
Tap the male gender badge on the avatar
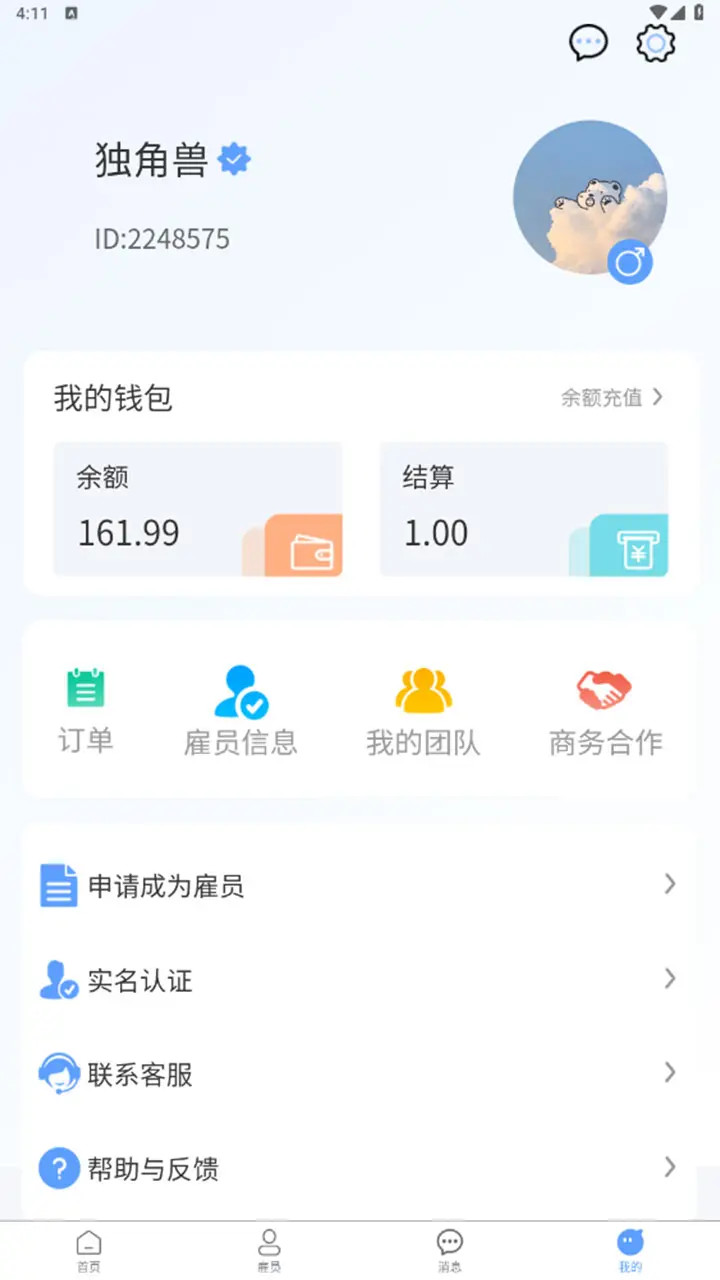click(x=630, y=261)
